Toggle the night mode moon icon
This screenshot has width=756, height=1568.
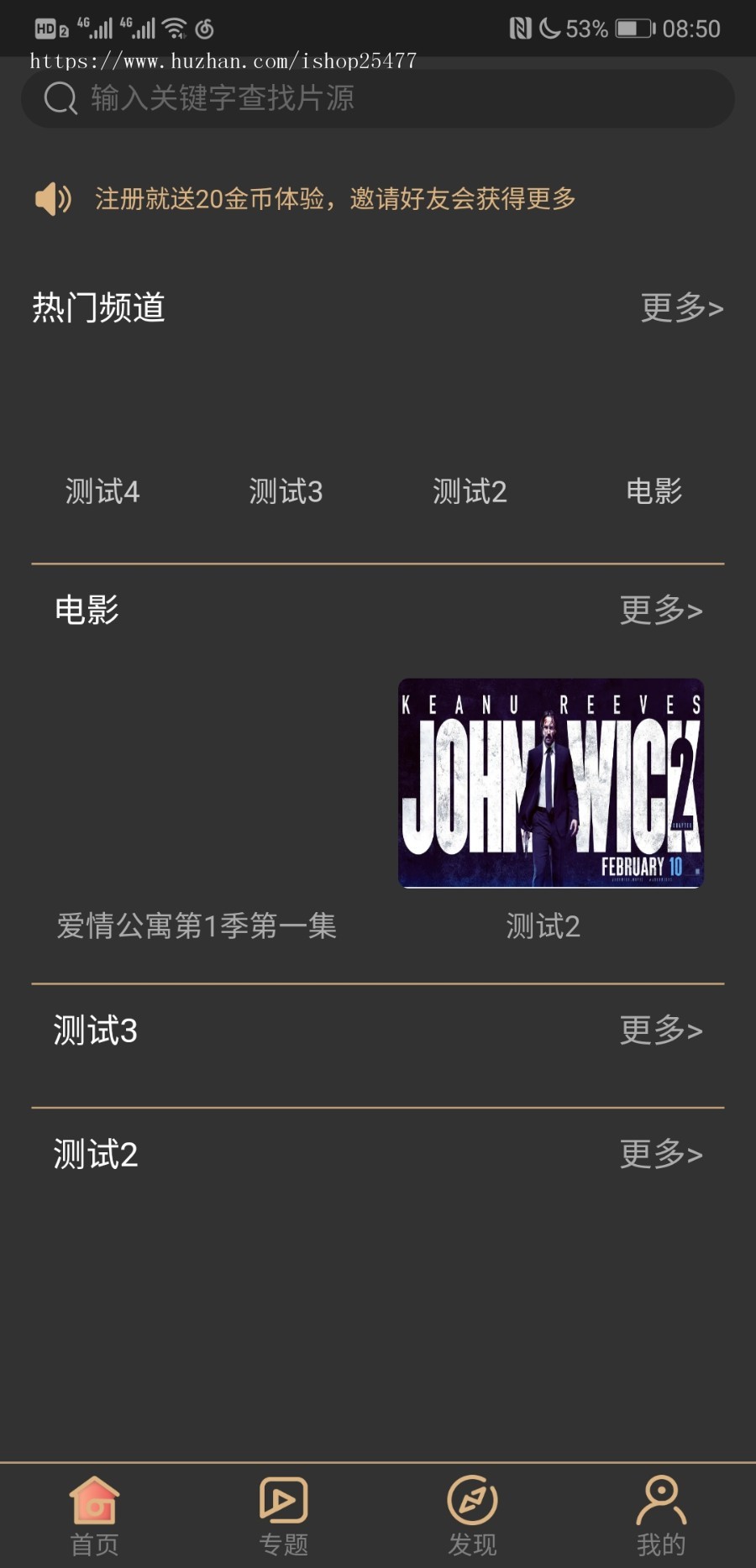coord(551,28)
